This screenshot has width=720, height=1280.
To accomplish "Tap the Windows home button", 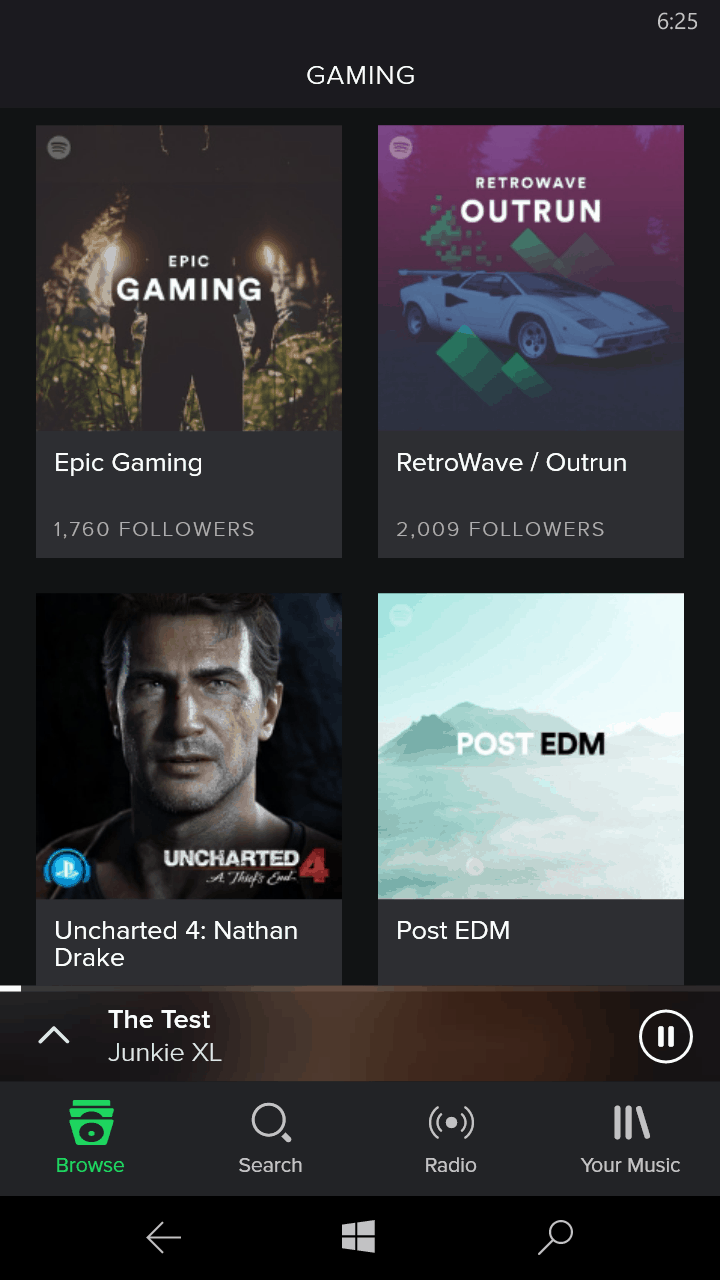I will point(358,1237).
